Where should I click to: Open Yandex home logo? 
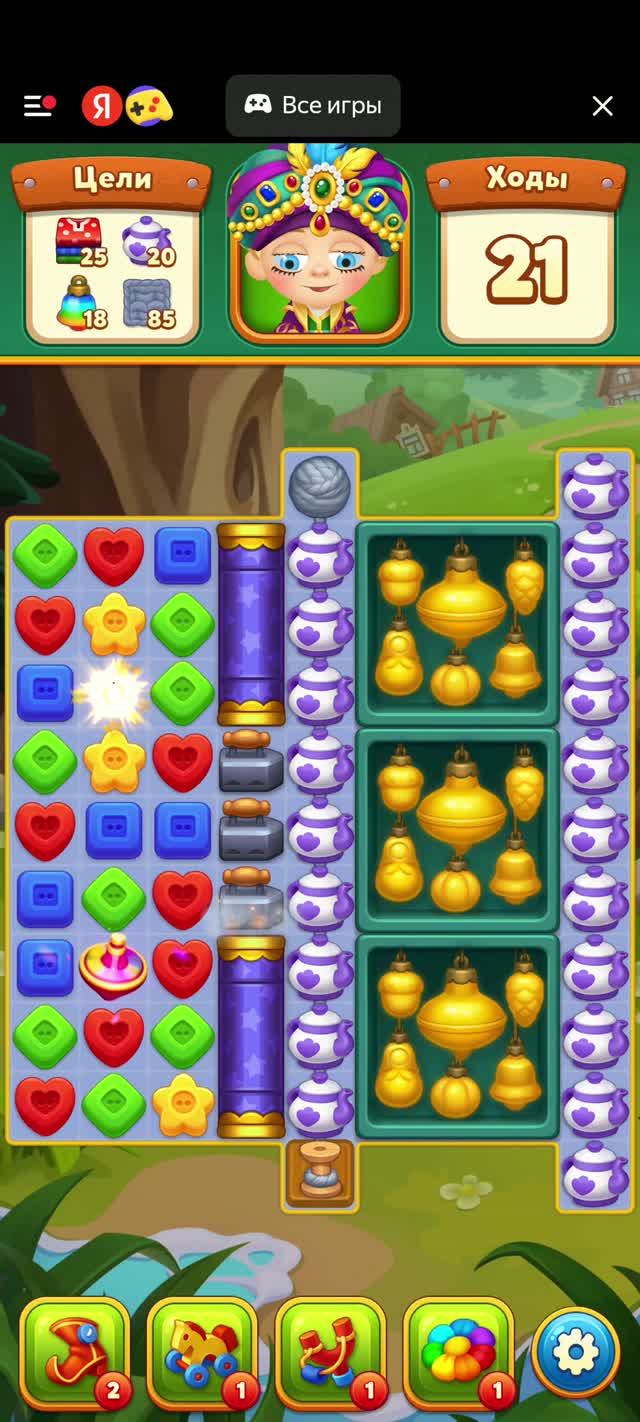(101, 106)
